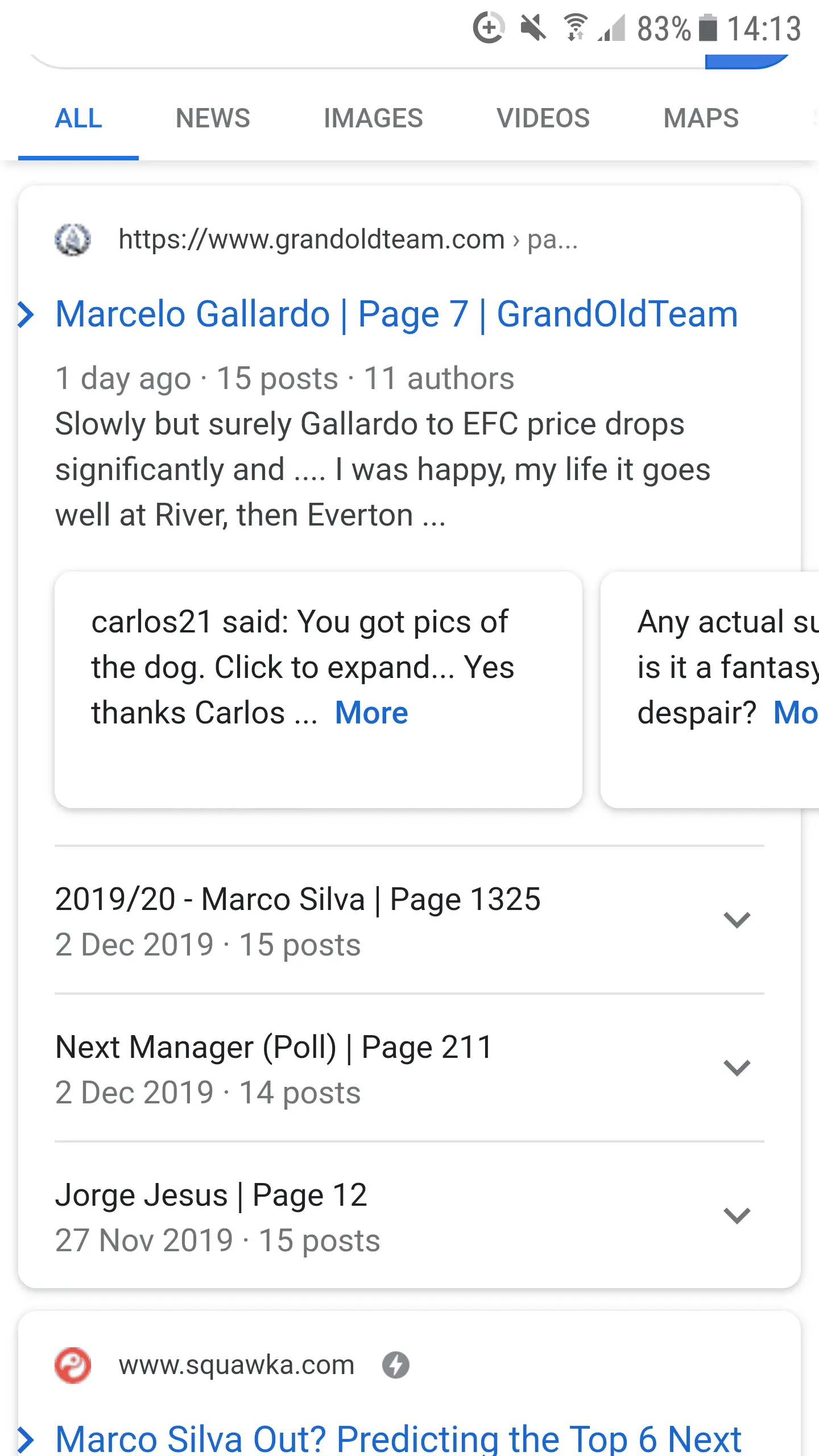
Task: Expand the Next Manager Poll result
Action: (x=737, y=1068)
